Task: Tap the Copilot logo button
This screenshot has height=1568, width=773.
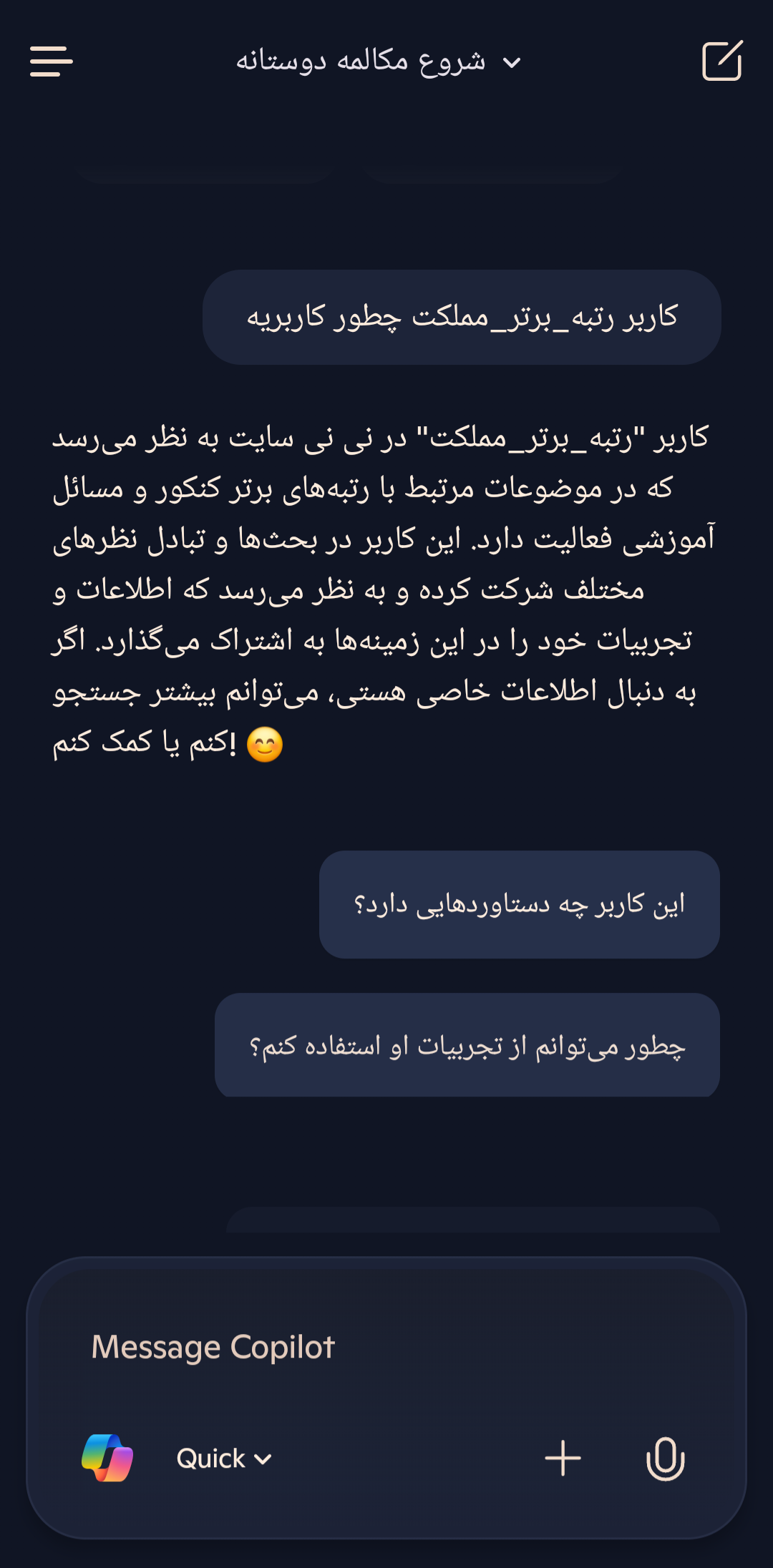Action: point(107,1459)
